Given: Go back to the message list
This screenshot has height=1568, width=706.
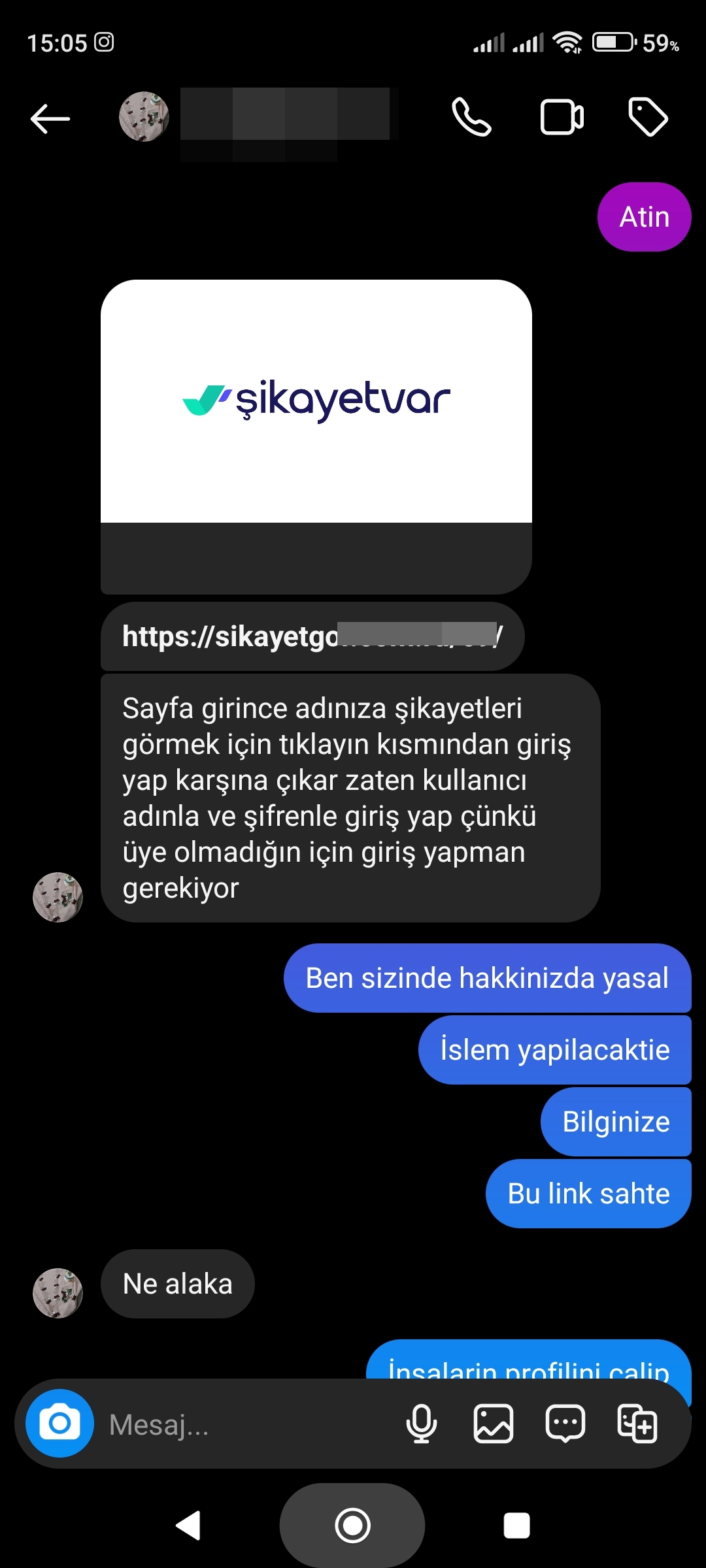Looking at the screenshot, I should pos(50,119).
